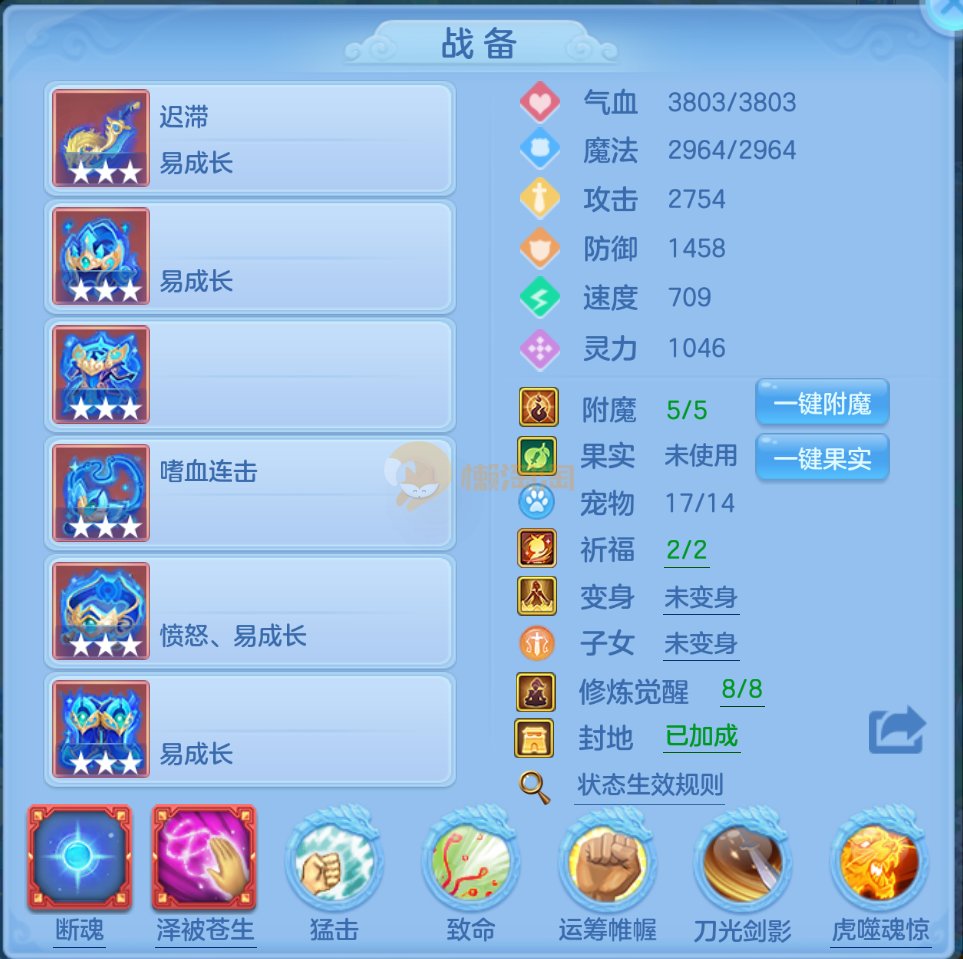The width and height of the screenshot is (963, 959).
Task: View the 泽被苍生 skill
Action: (204, 858)
